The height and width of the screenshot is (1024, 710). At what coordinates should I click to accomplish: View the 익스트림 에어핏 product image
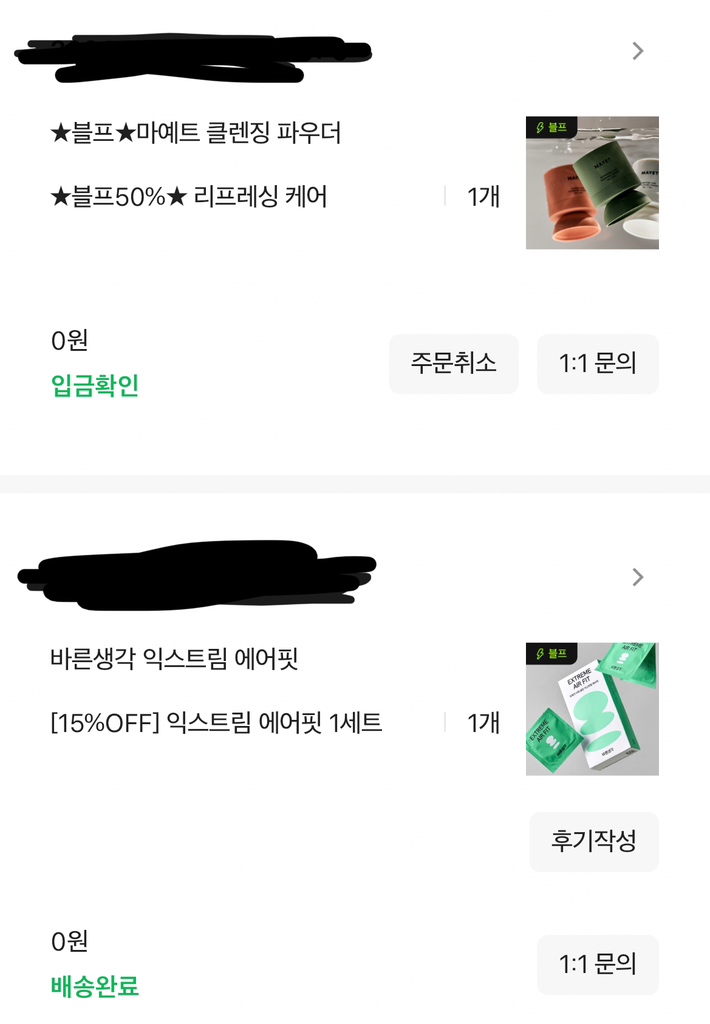coord(592,709)
